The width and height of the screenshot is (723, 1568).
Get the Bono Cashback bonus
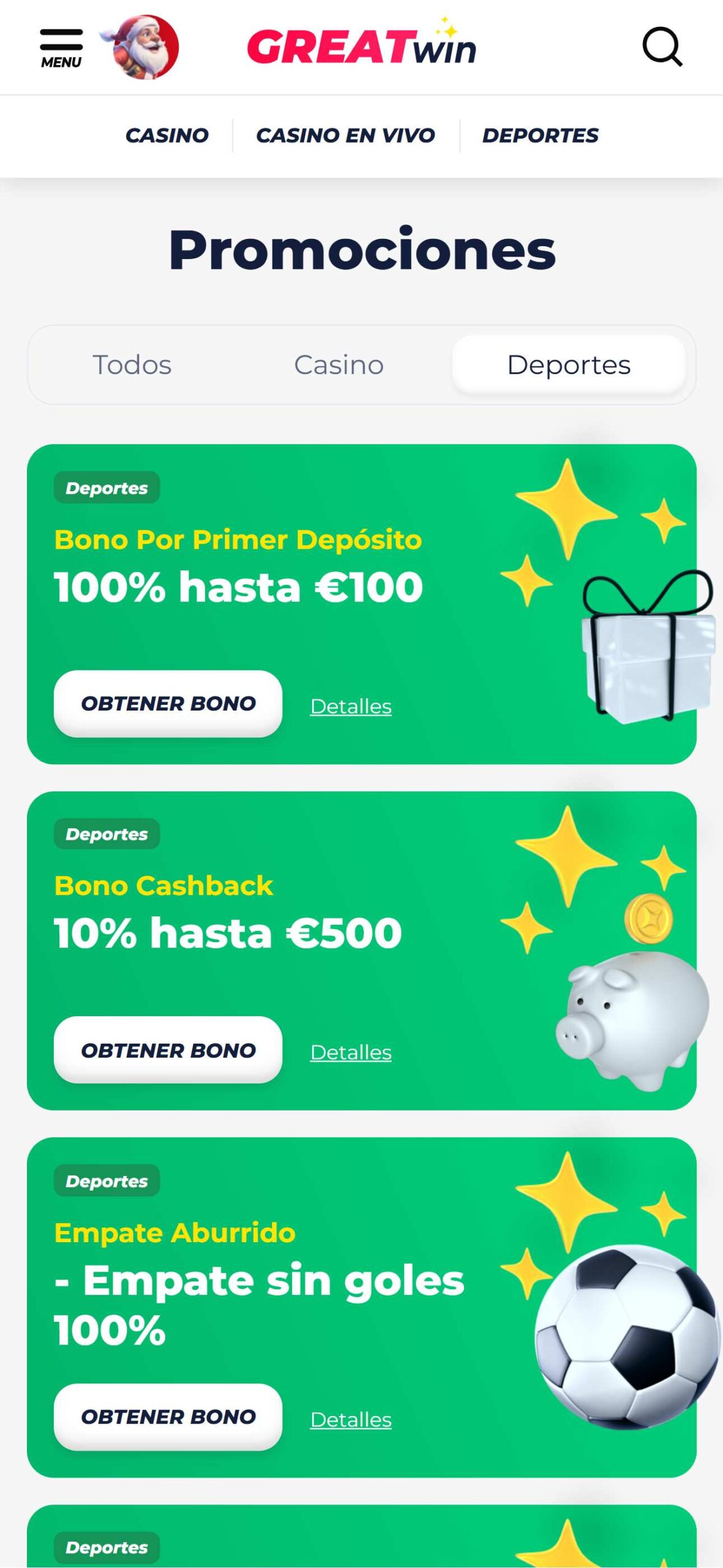point(168,1050)
